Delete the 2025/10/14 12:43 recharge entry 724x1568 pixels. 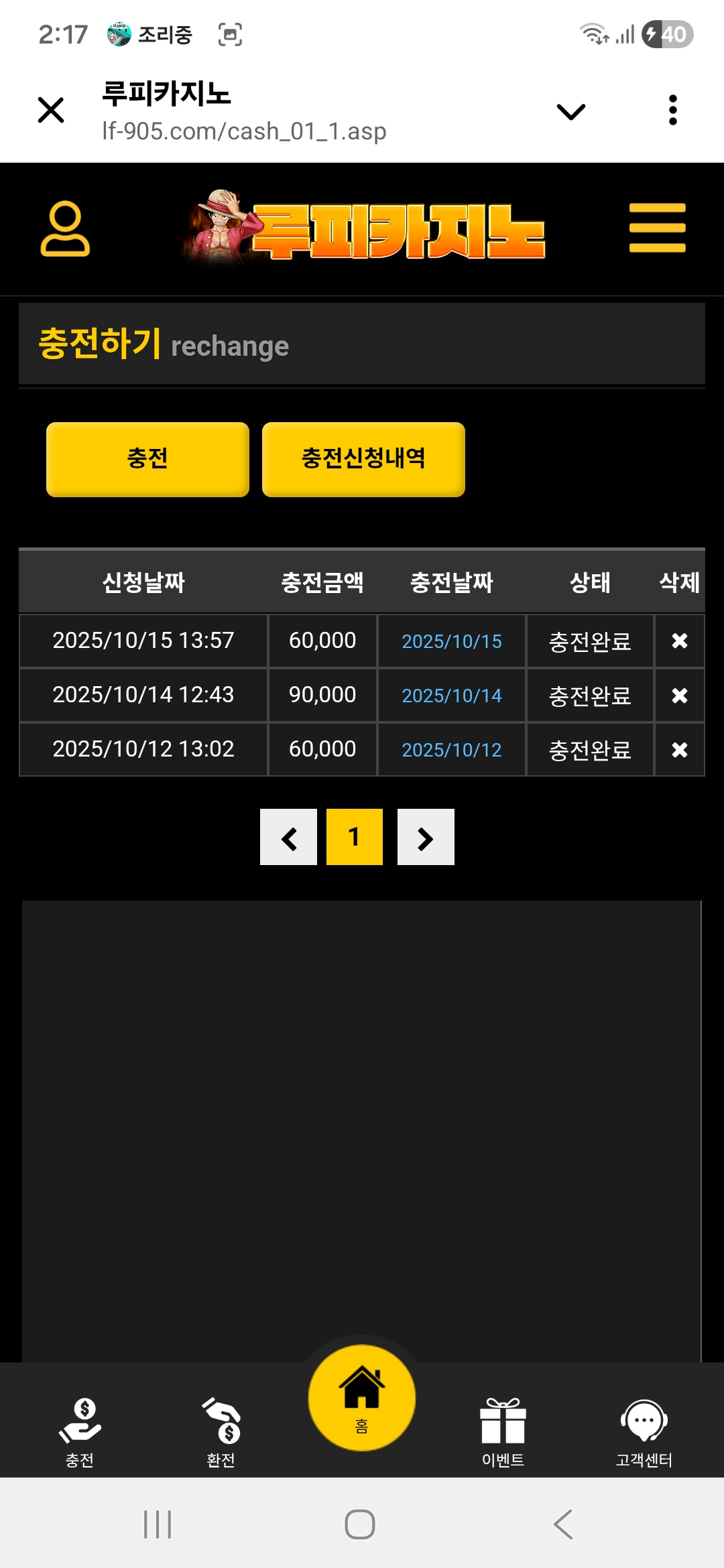pyautogui.click(x=679, y=696)
